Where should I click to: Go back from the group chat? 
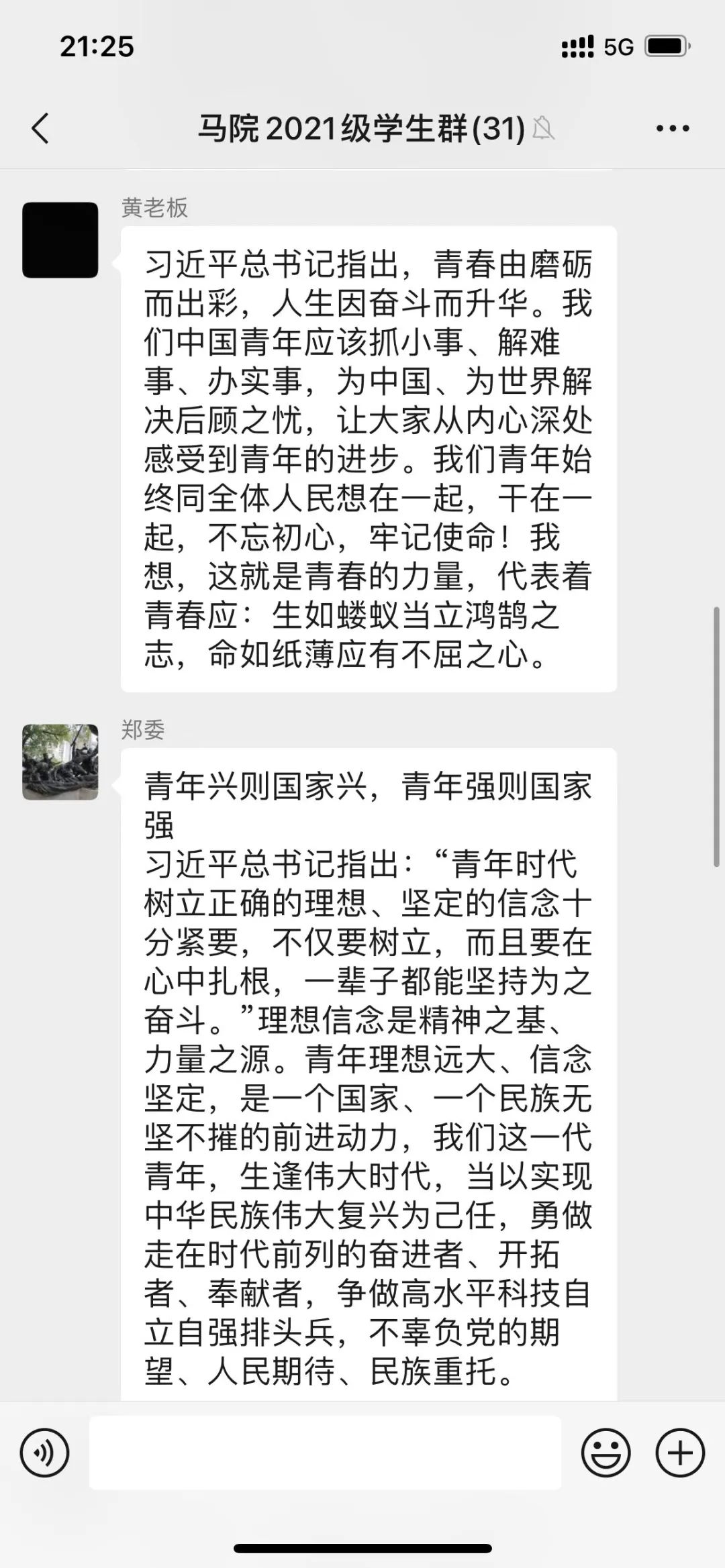[40, 127]
